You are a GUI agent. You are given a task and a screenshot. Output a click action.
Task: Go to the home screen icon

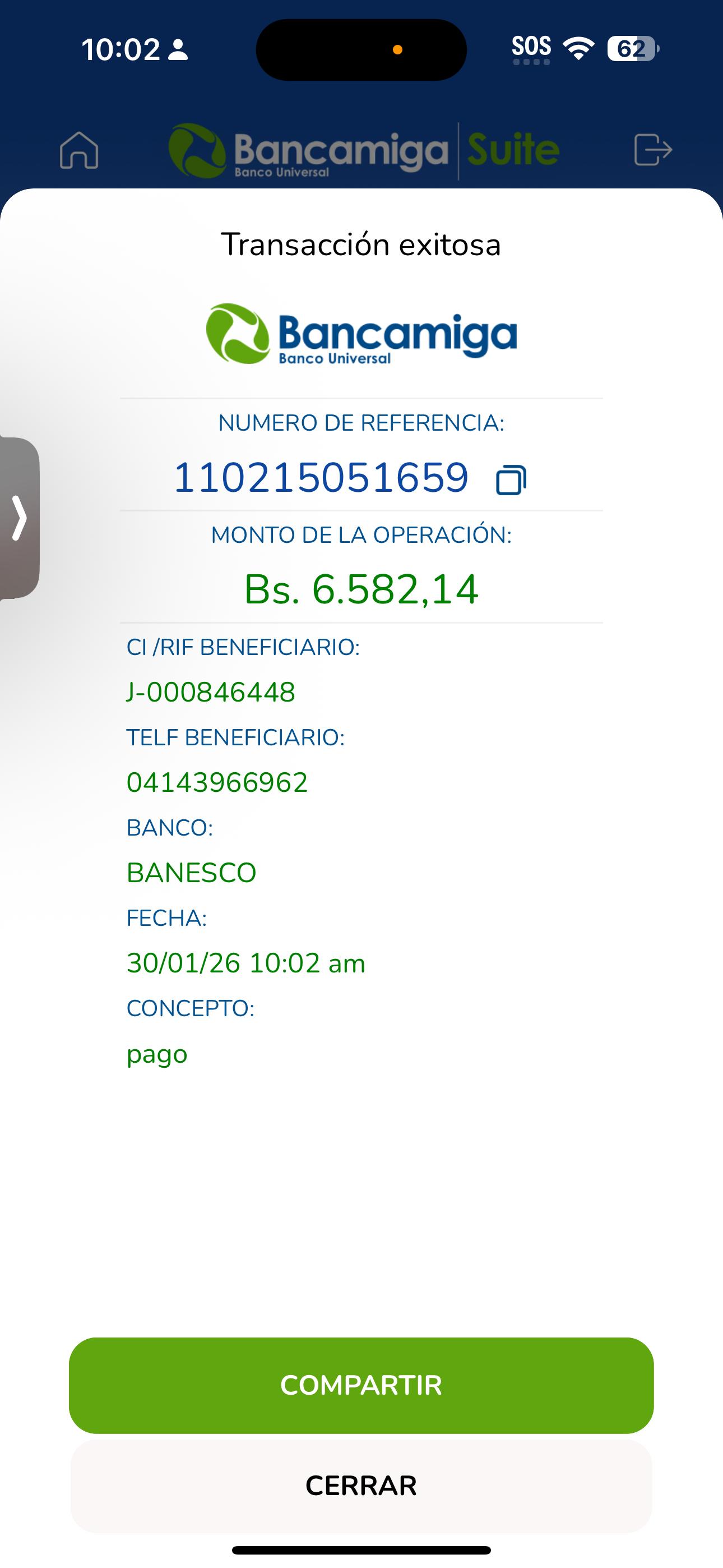[x=79, y=150]
